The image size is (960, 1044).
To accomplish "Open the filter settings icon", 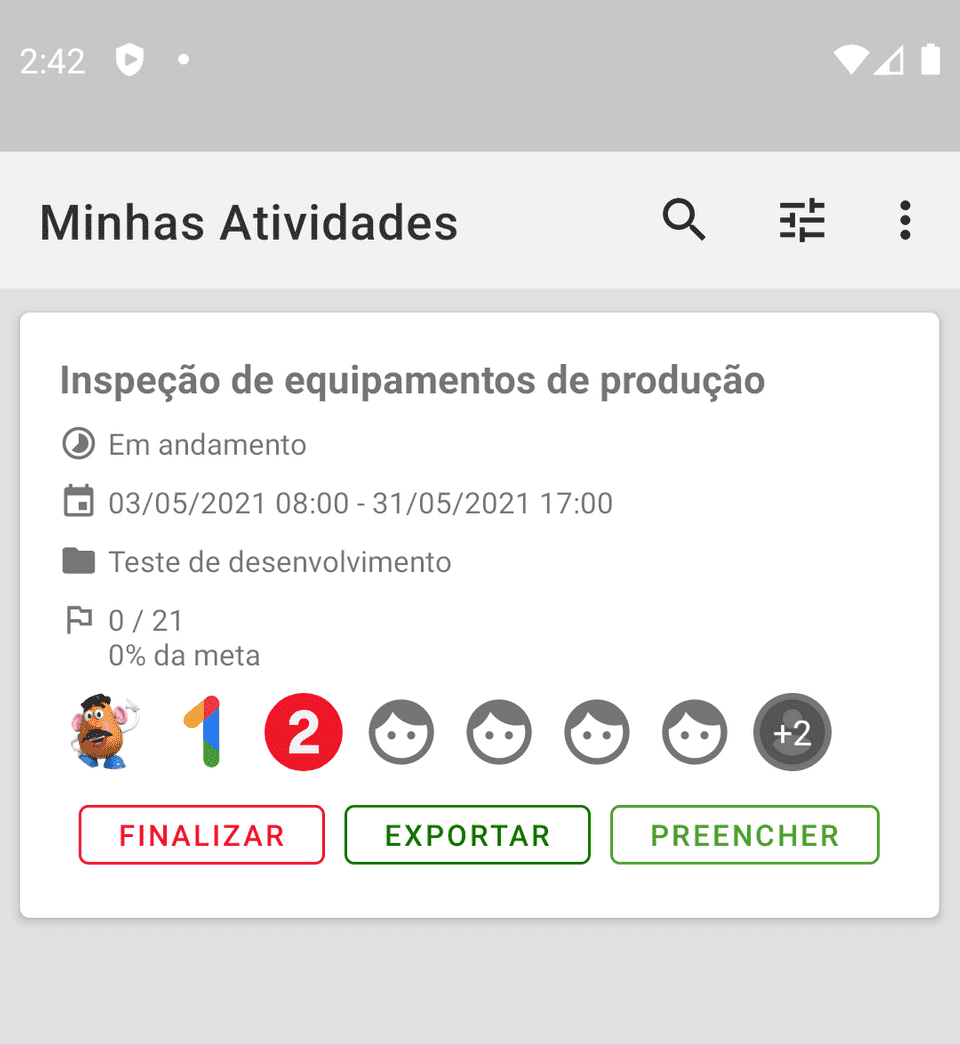I will pyautogui.click(x=802, y=220).
